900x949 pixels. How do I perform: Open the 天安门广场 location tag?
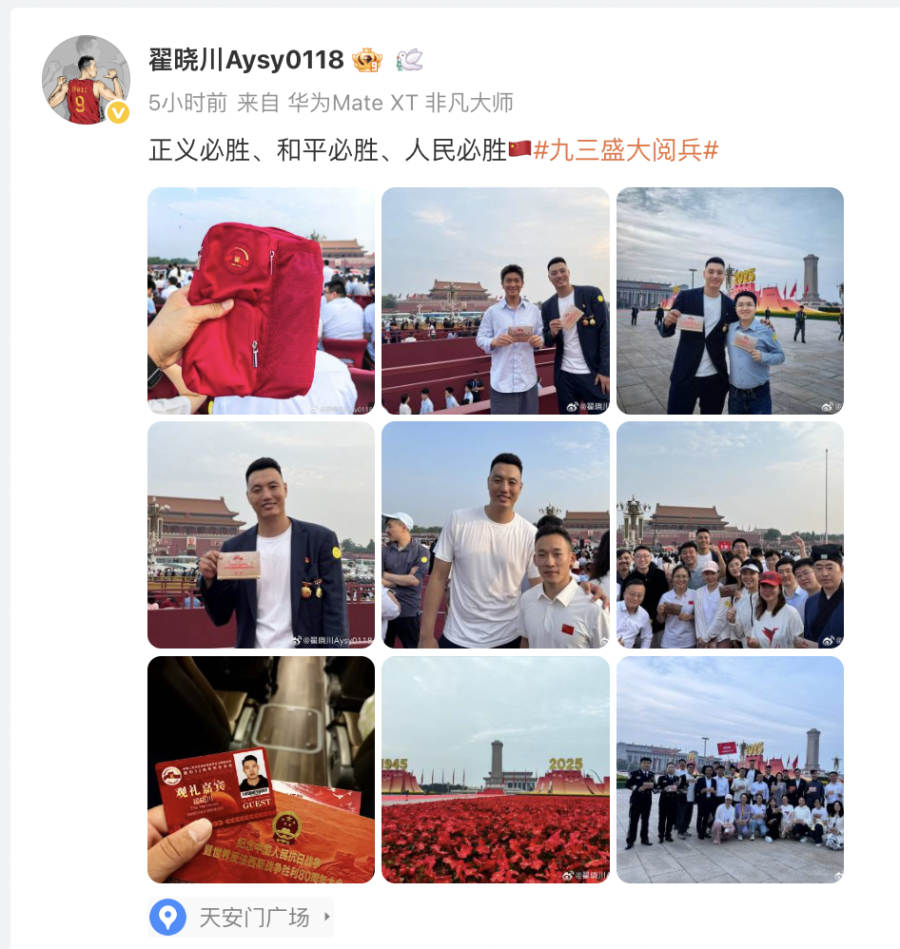[241, 916]
